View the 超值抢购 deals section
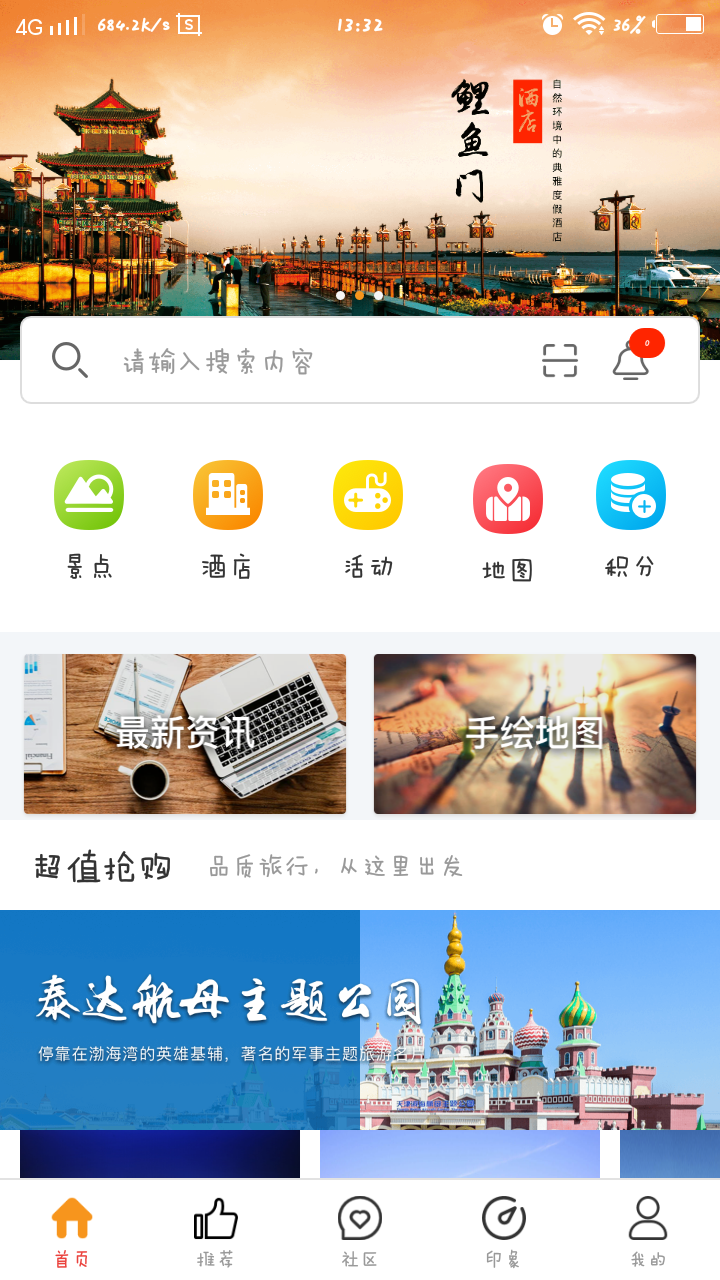 point(103,866)
